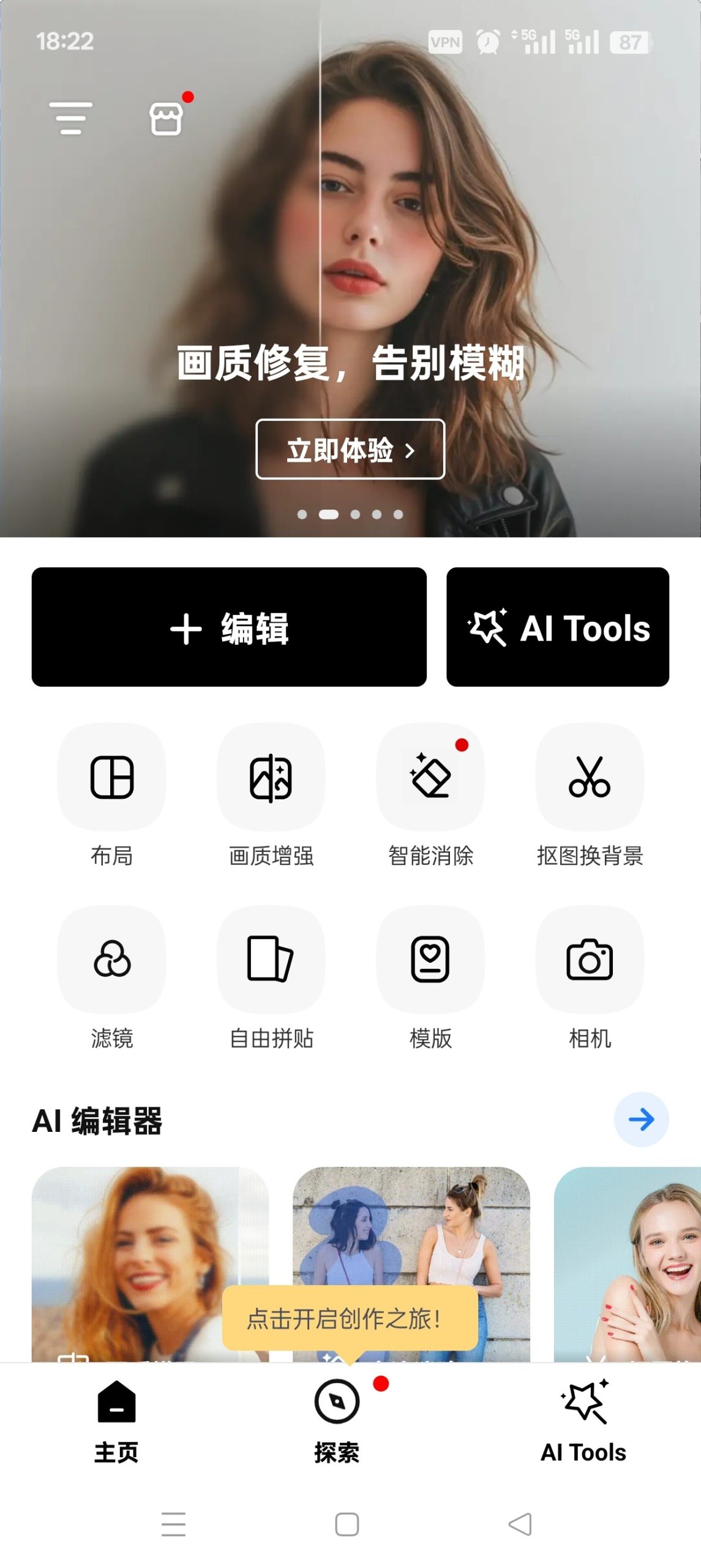The width and height of the screenshot is (701, 1568).
Task: Open the store icon with red badge
Action: (x=167, y=121)
